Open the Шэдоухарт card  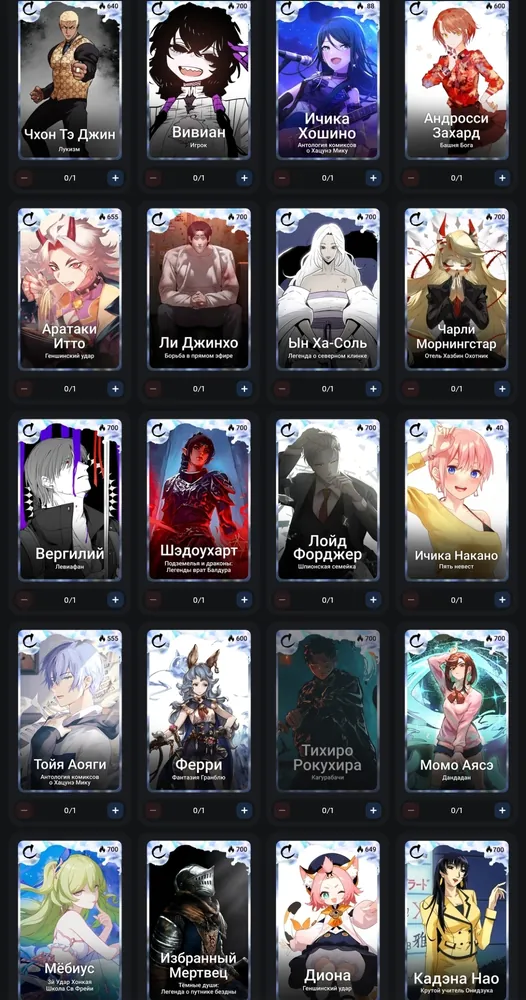199,499
